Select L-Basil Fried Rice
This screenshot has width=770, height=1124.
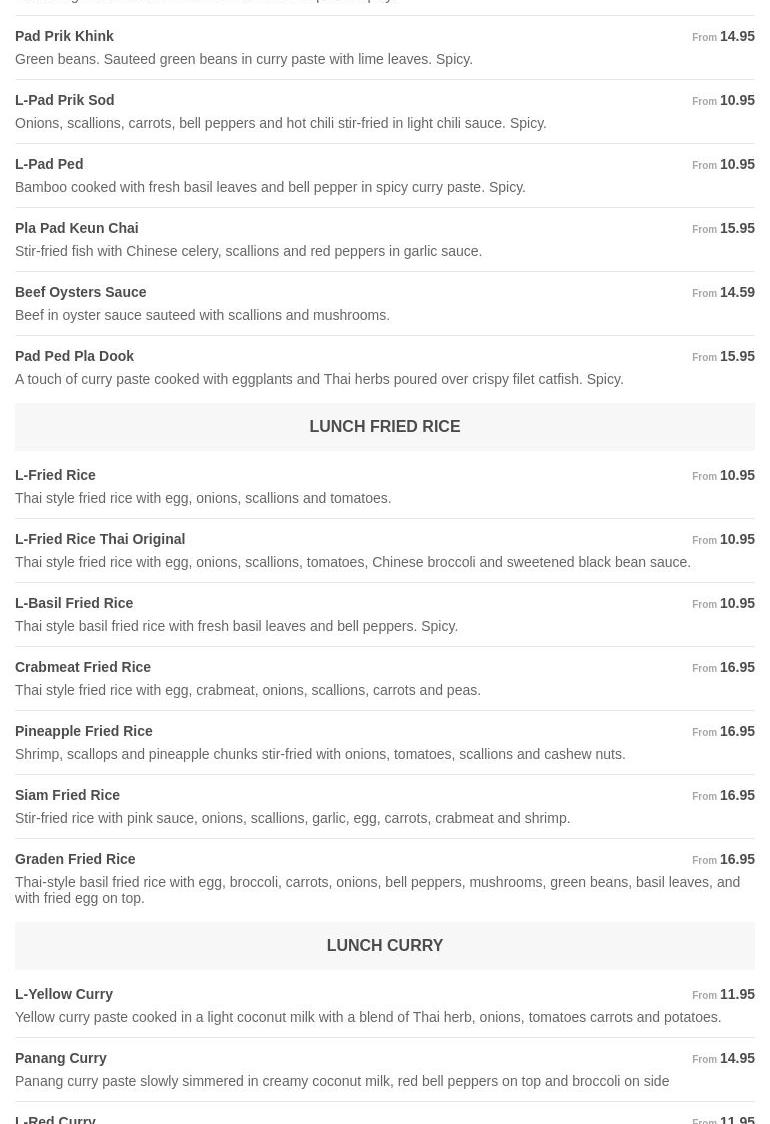74,603
